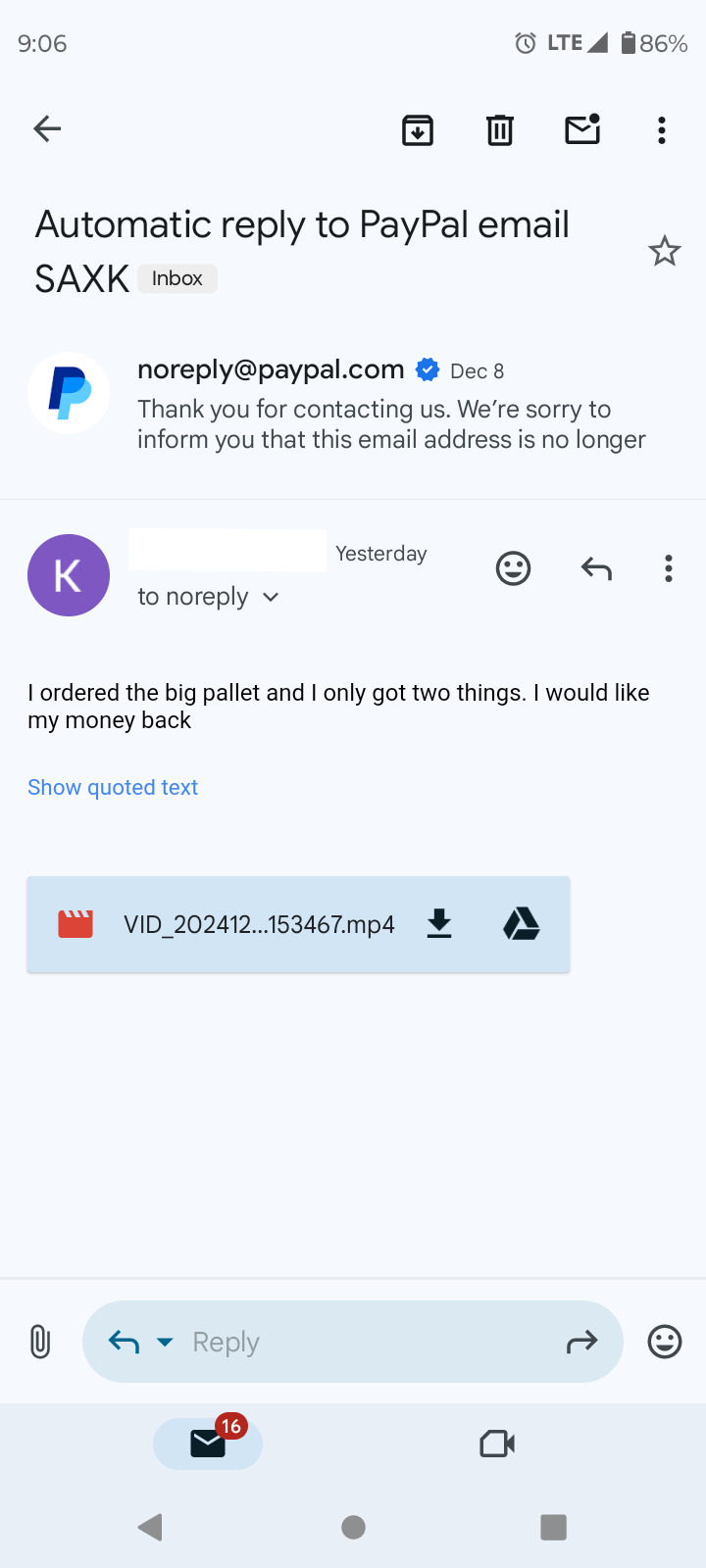This screenshot has width=706, height=1568.
Task: Show quoted text
Action: (x=113, y=787)
